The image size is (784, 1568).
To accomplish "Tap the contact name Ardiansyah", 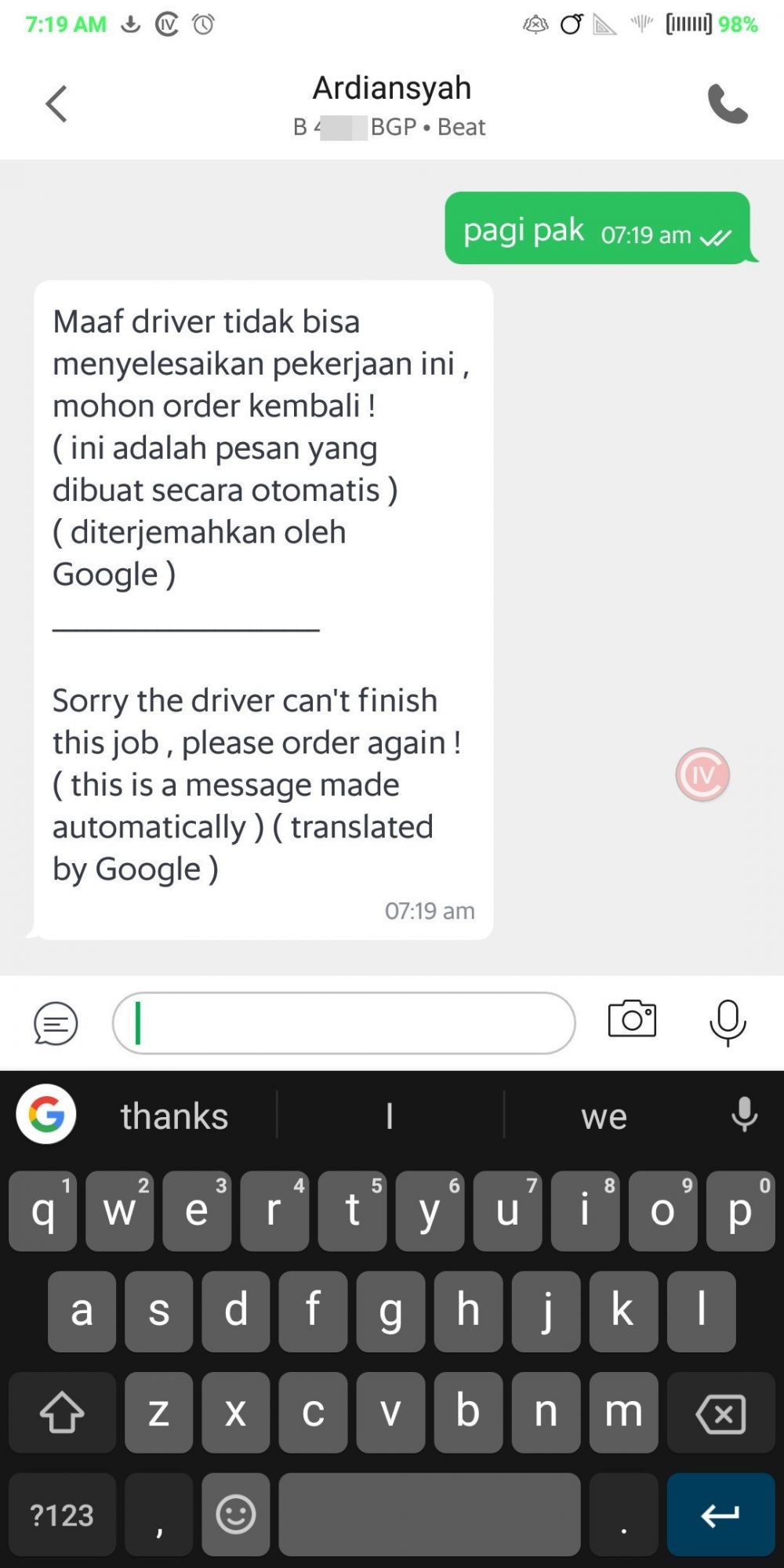I will coord(391,87).
